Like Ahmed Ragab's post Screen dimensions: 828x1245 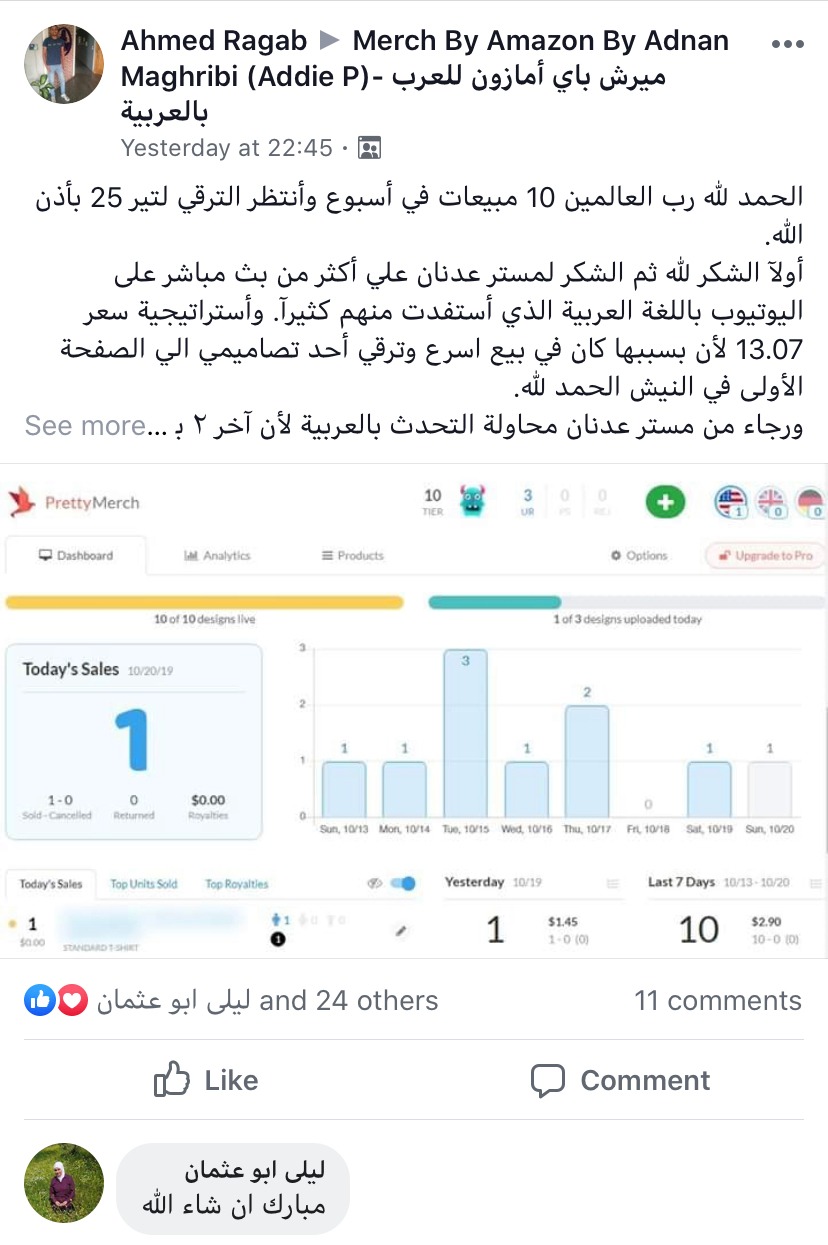(x=206, y=1080)
